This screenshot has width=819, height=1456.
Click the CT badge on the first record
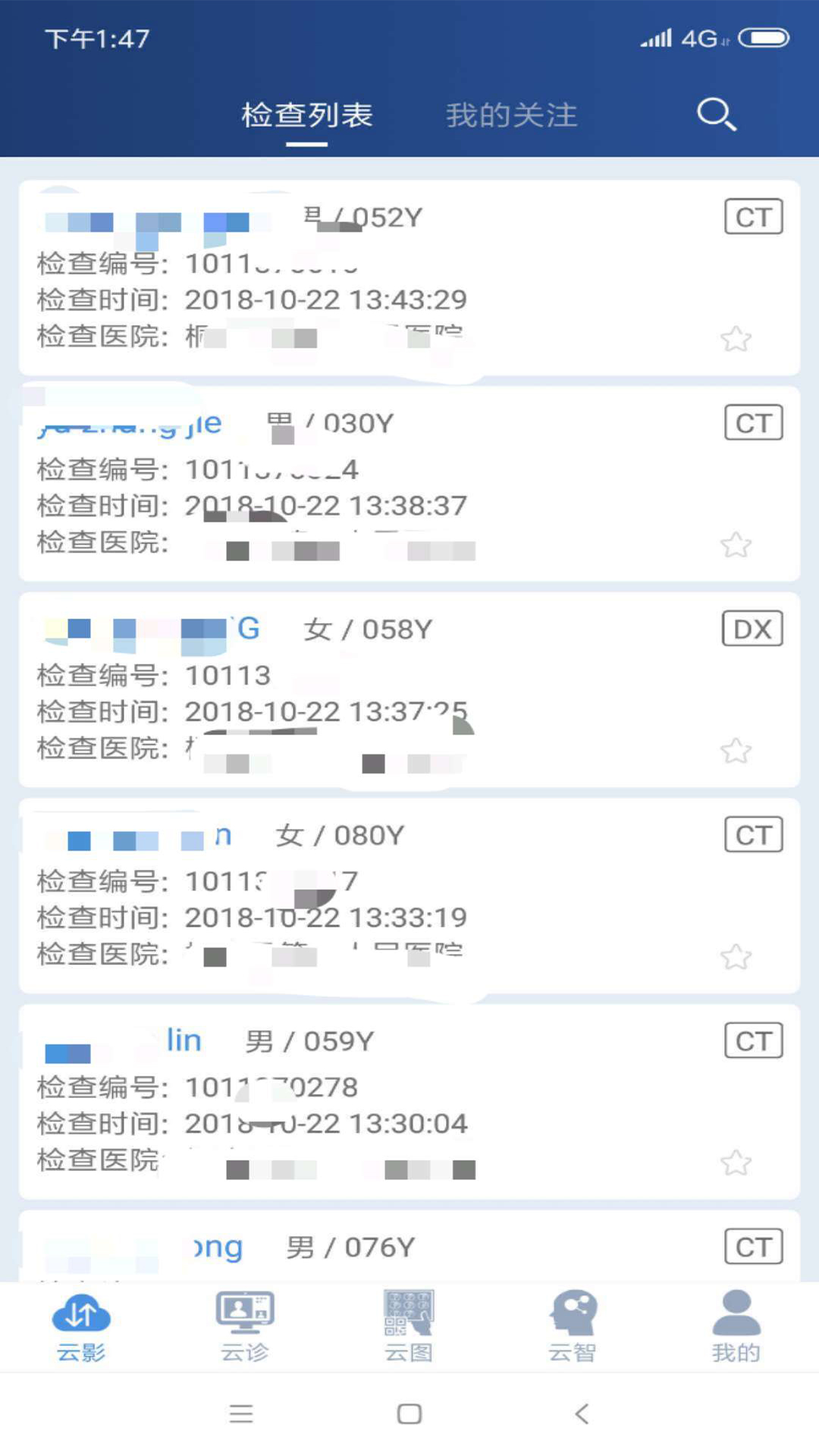coord(752,217)
